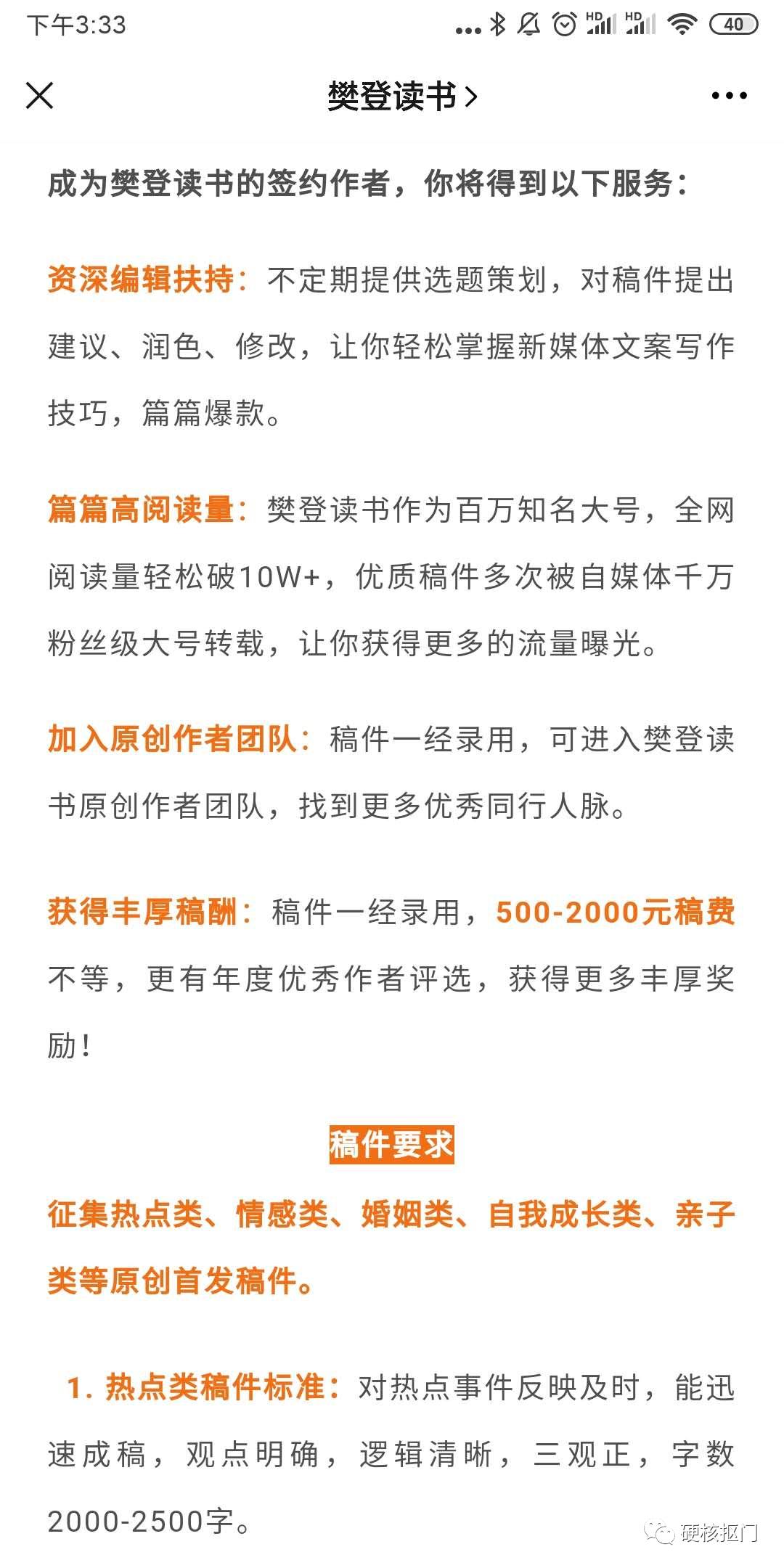Close the article with the X button
Image resolution: width=784 pixels, height=1568 pixels.
40,94
